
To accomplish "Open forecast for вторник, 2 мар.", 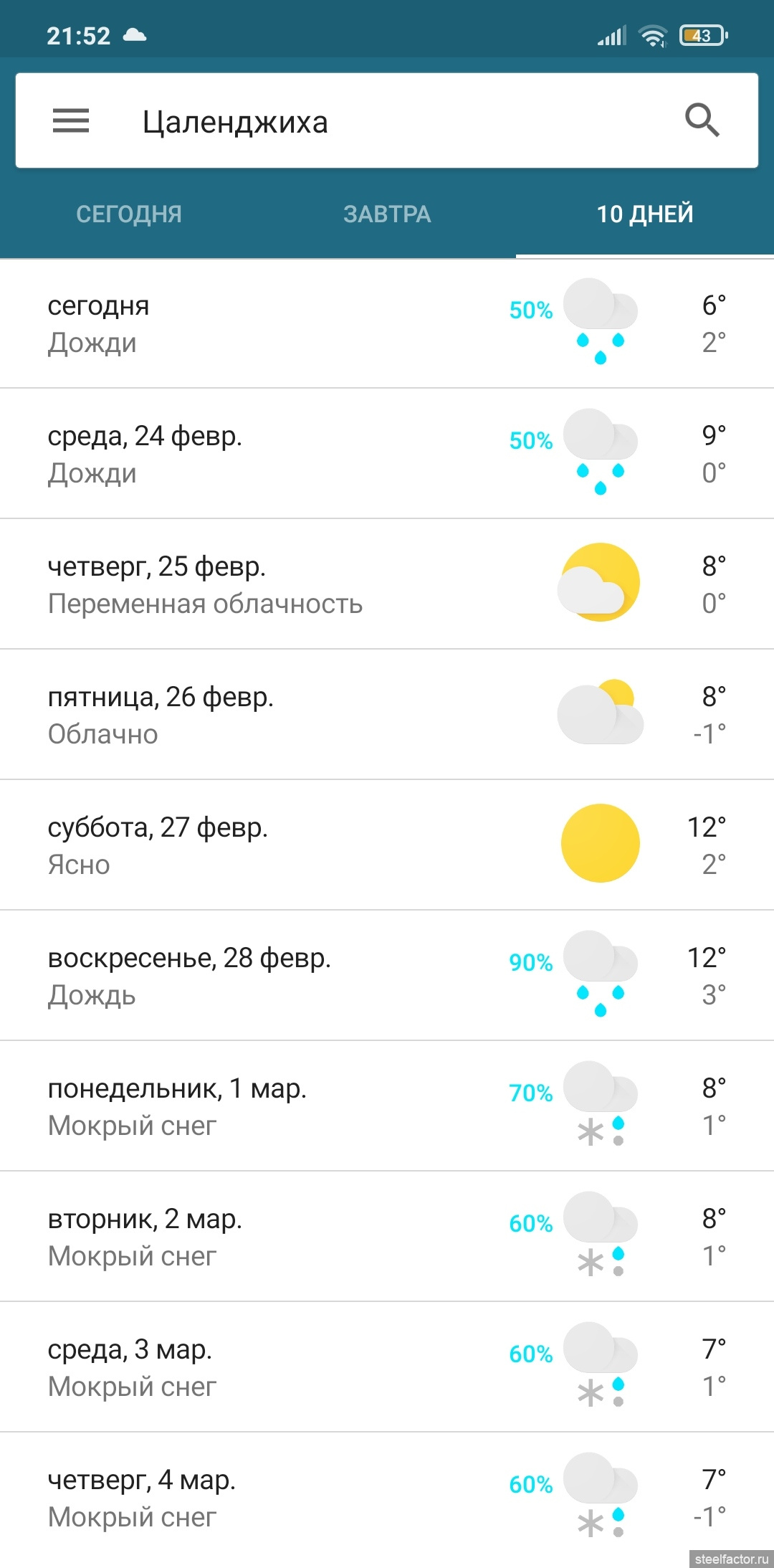I will coord(387,1237).
